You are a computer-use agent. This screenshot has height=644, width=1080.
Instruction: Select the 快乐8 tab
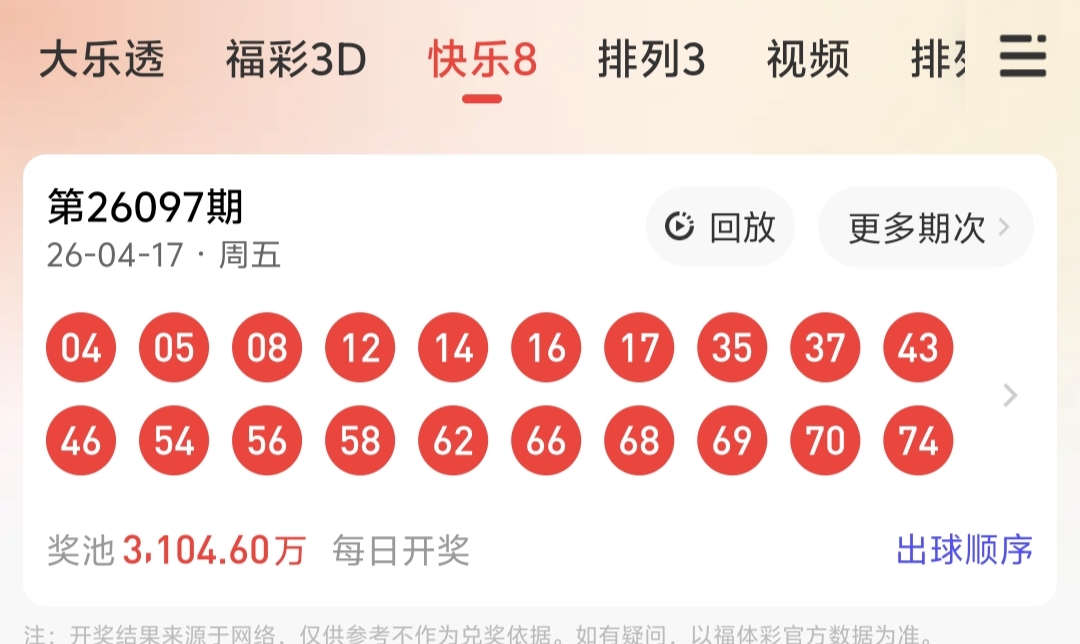click(483, 60)
